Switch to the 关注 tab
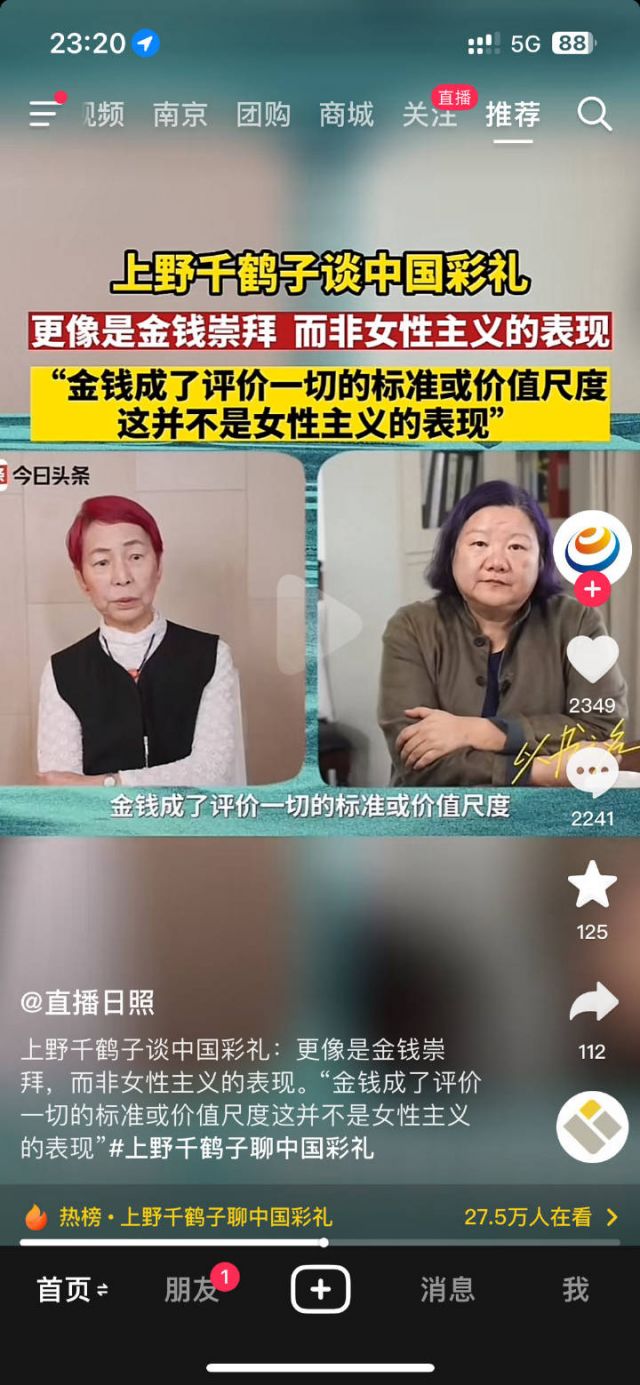This screenshot has width=640, height=1385. click(x=429, y=116)
